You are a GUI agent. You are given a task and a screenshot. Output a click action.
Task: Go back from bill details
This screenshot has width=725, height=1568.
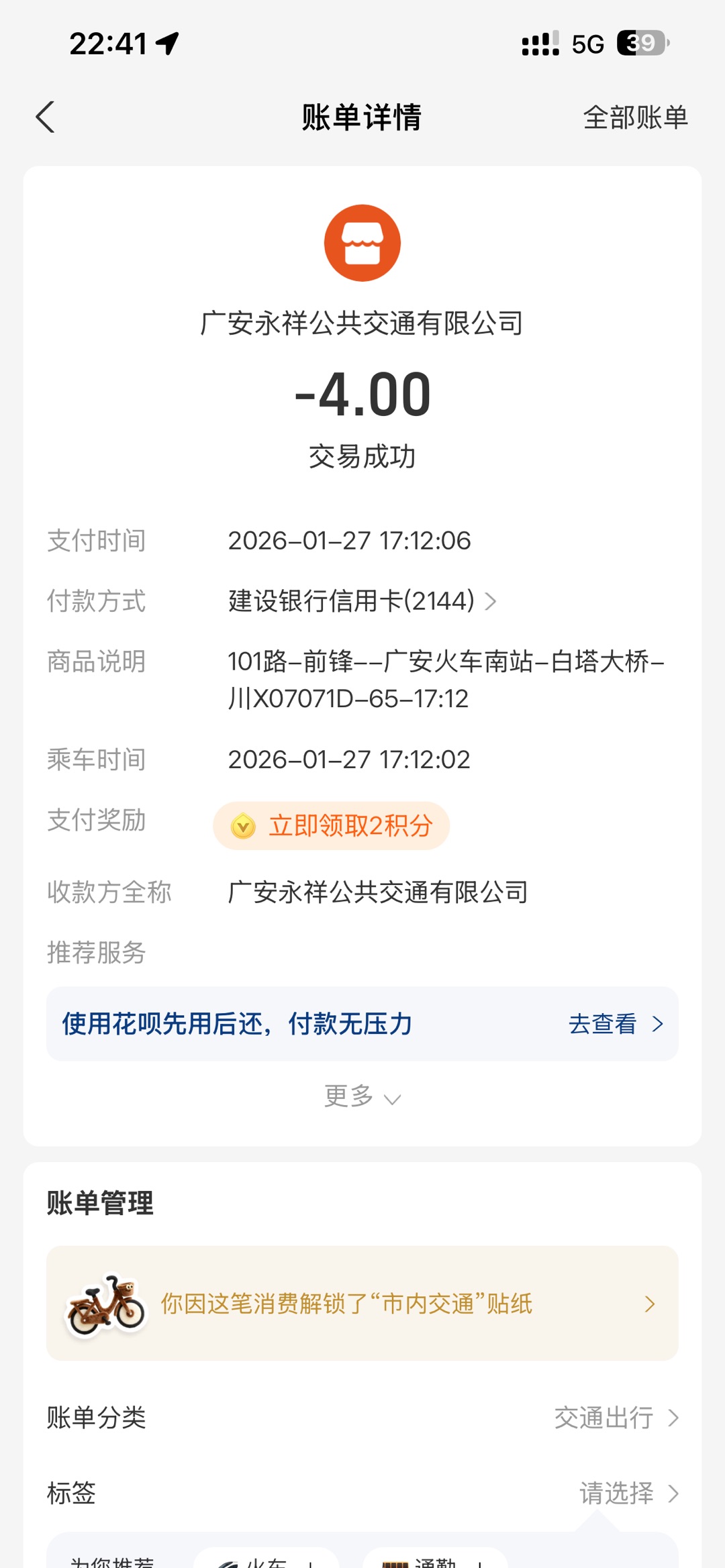45,117
